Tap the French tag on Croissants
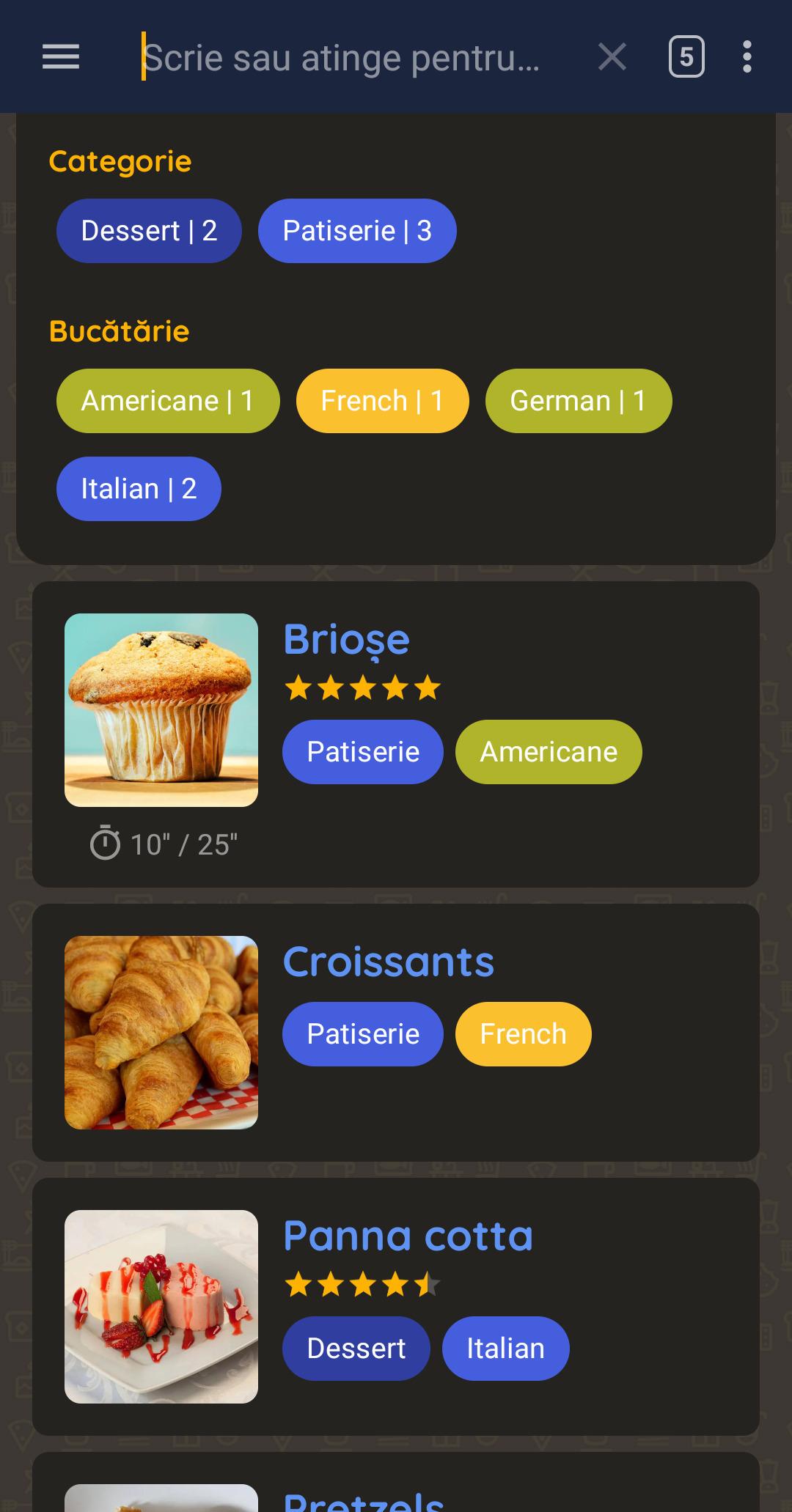Image resolution: width=792 pixels, height=1512 pixels. pyautogui.click(x=523, y=1034)
